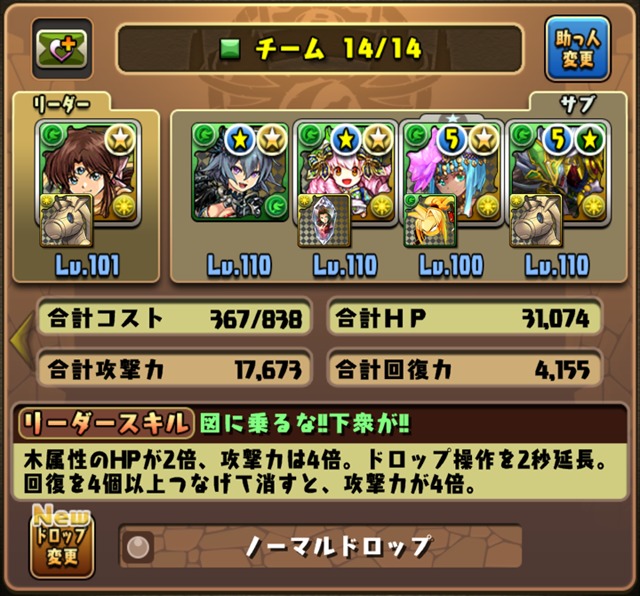Open the ノーマルドロップ drop selection bar

coord(320,546)
